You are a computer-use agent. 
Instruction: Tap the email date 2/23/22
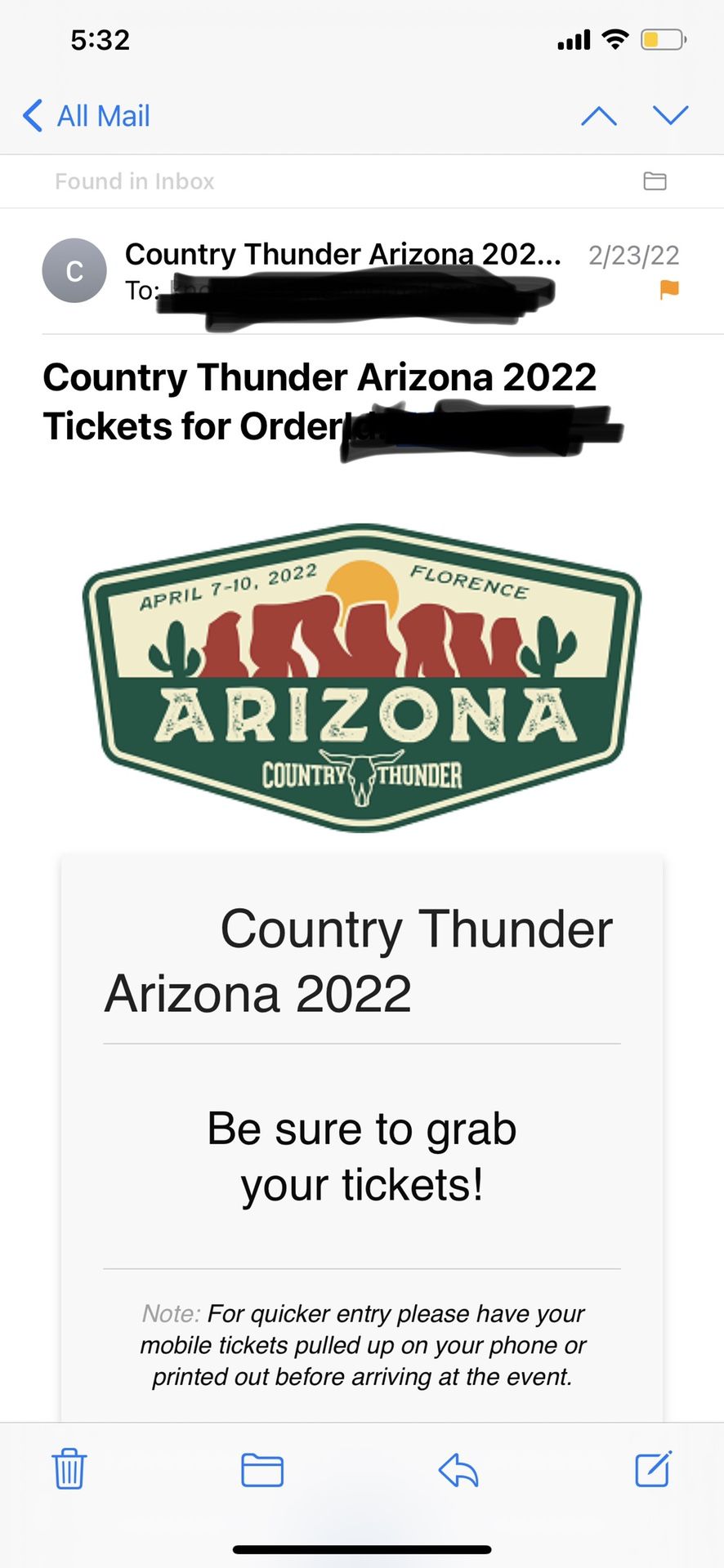(x=633, y=255)
